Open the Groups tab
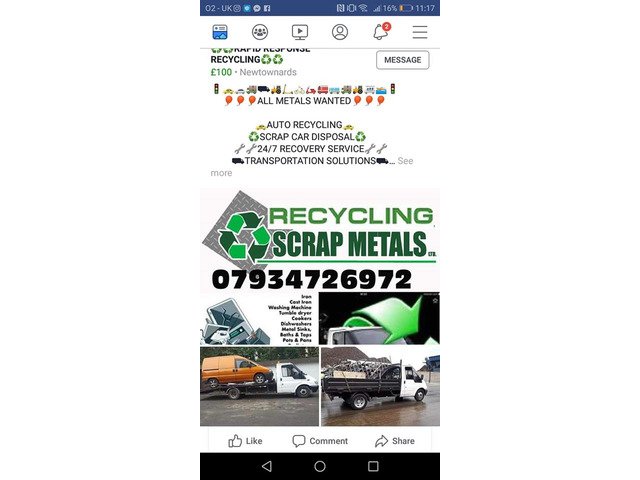This screenshot has height=480, width=640. click(260, 32)
